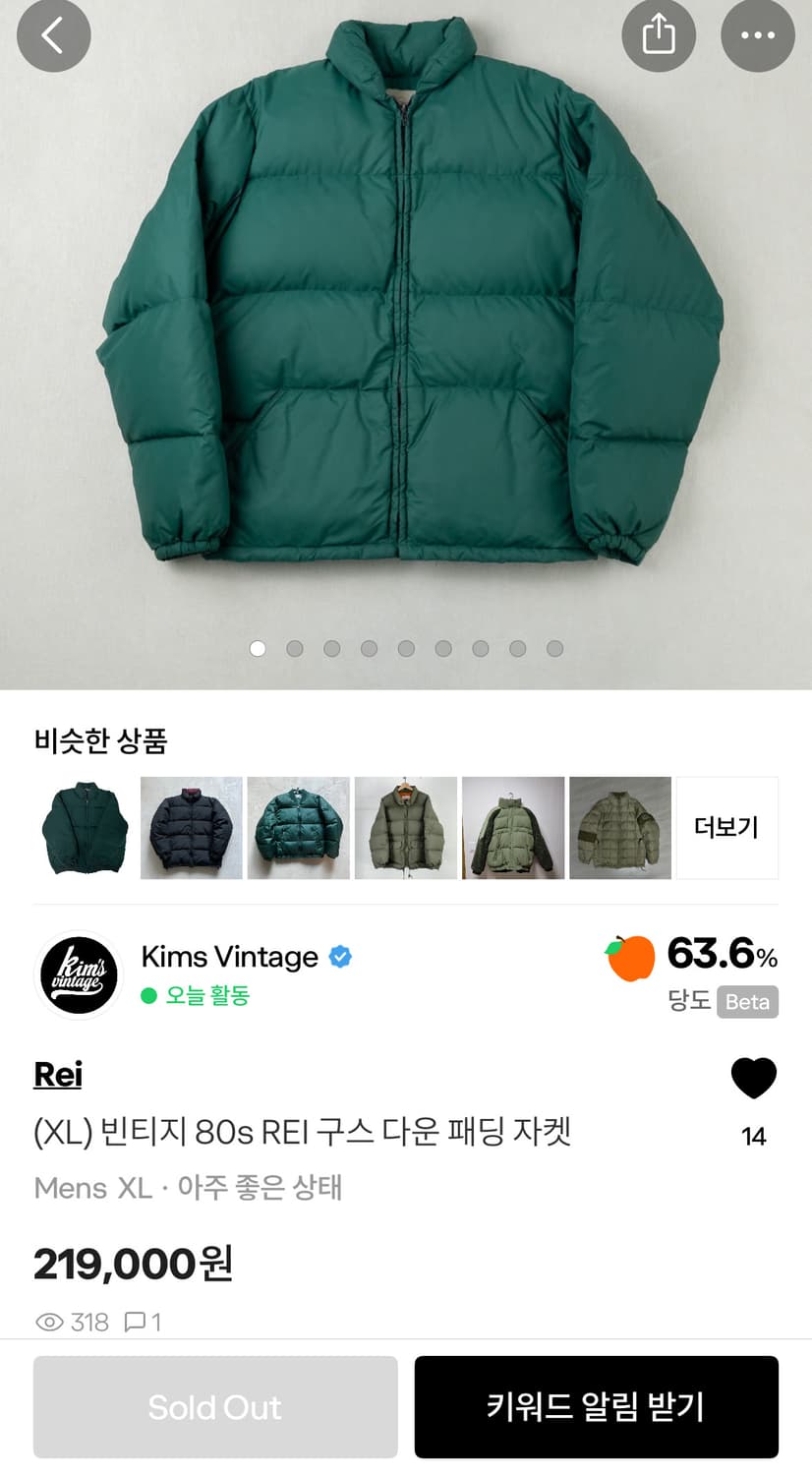Tap the 키워드 알림 받기 button
This screenshot has width=812, height=1475.
(x=597, y=1406)
